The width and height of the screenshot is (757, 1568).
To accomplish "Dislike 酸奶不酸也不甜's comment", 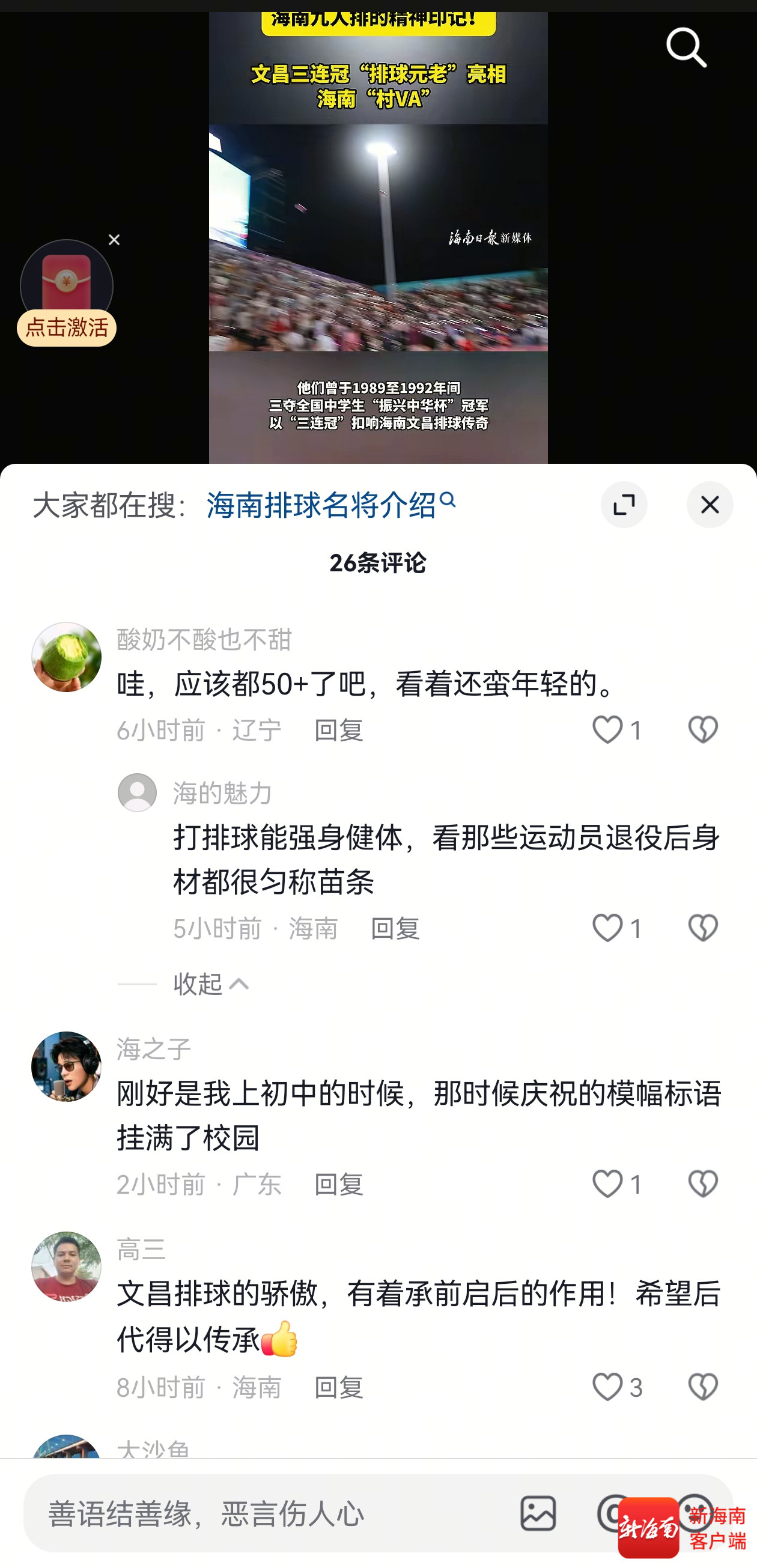I will (702, 730).
